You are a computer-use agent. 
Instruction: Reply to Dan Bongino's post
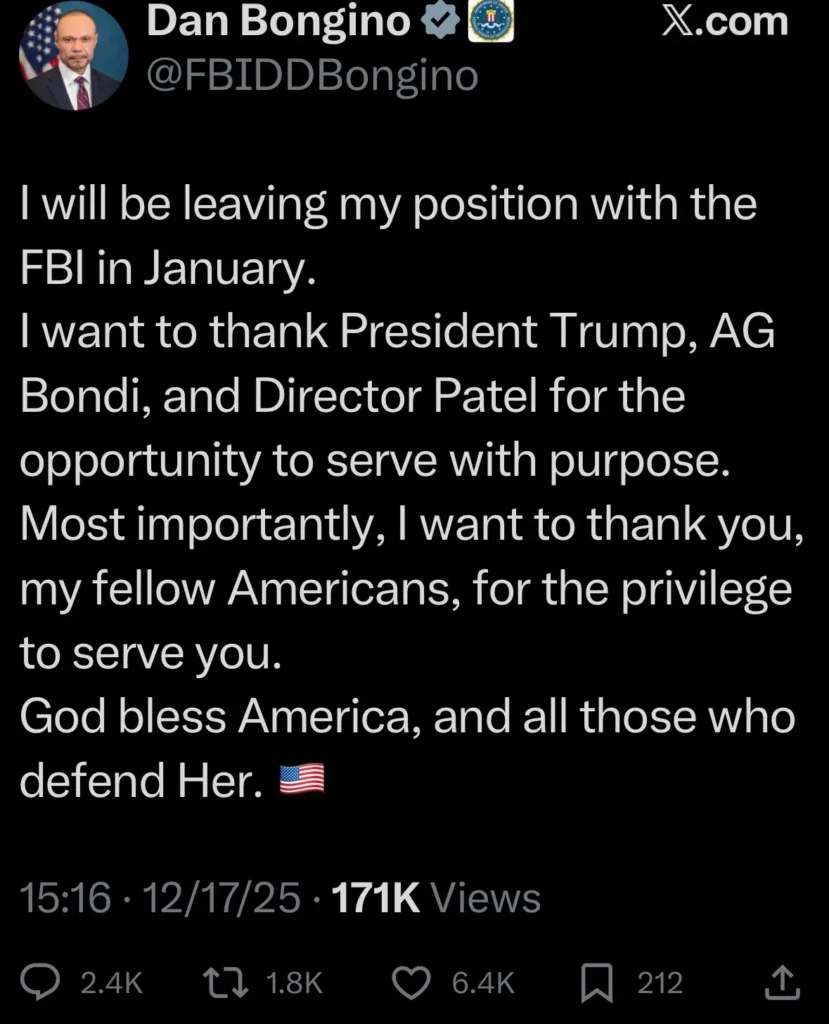pos(42,984)
